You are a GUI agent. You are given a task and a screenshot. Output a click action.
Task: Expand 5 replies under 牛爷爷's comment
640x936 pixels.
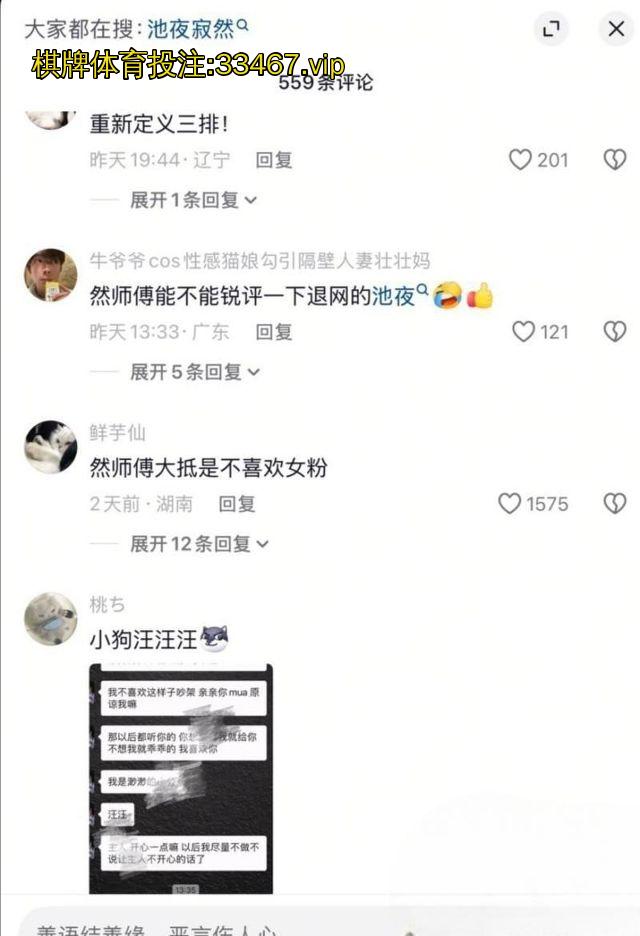coord(194,372)
